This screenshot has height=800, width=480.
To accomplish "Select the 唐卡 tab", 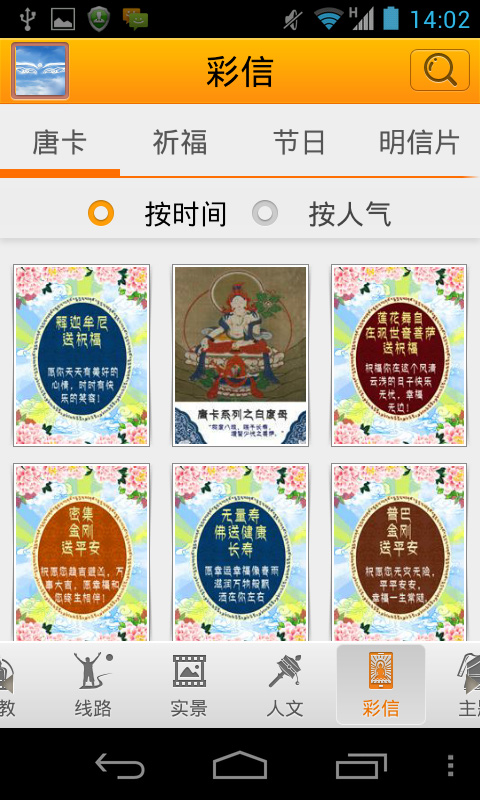I will (x=60, y=142).
